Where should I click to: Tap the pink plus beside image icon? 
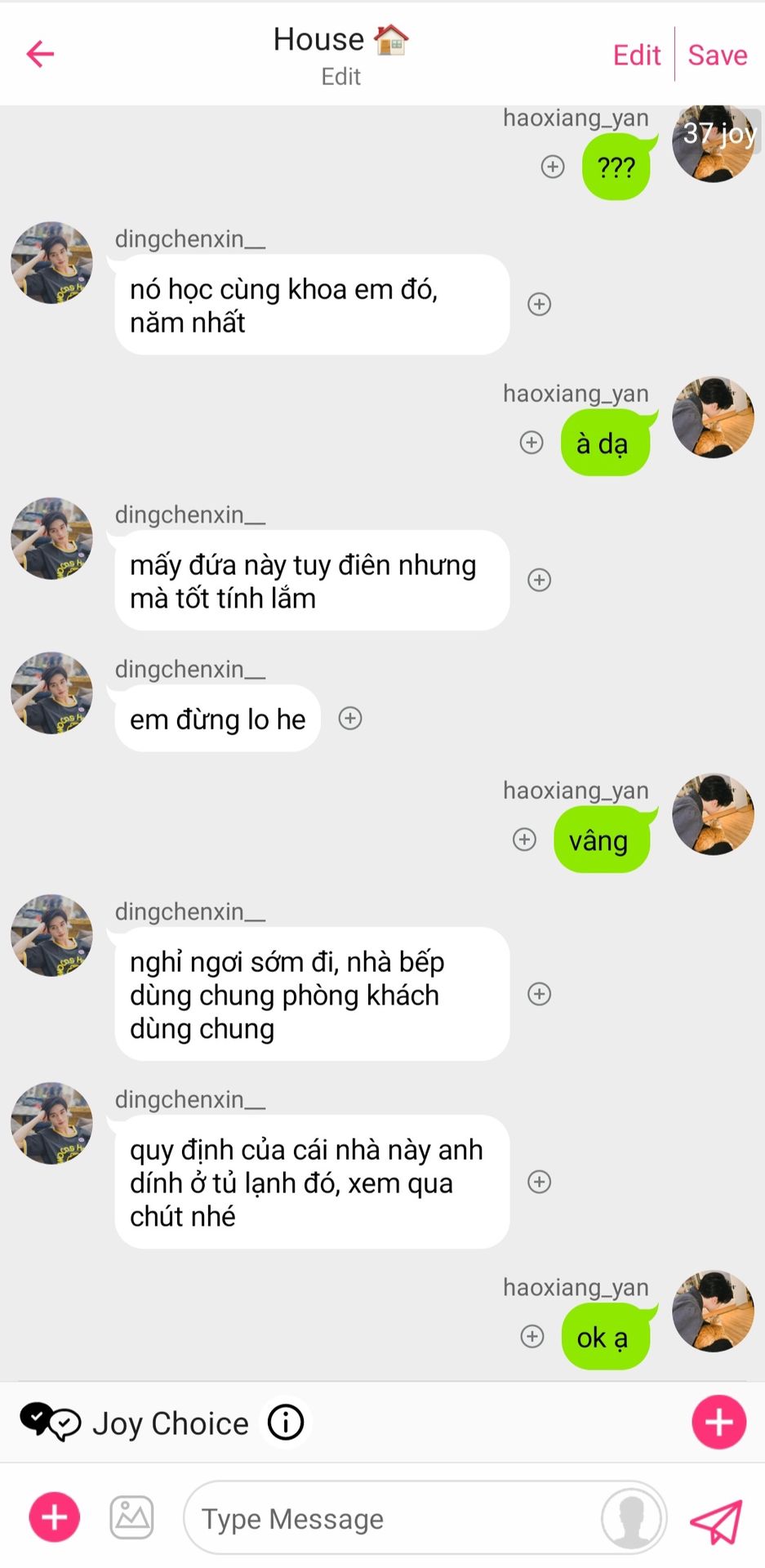(55, 1517)
